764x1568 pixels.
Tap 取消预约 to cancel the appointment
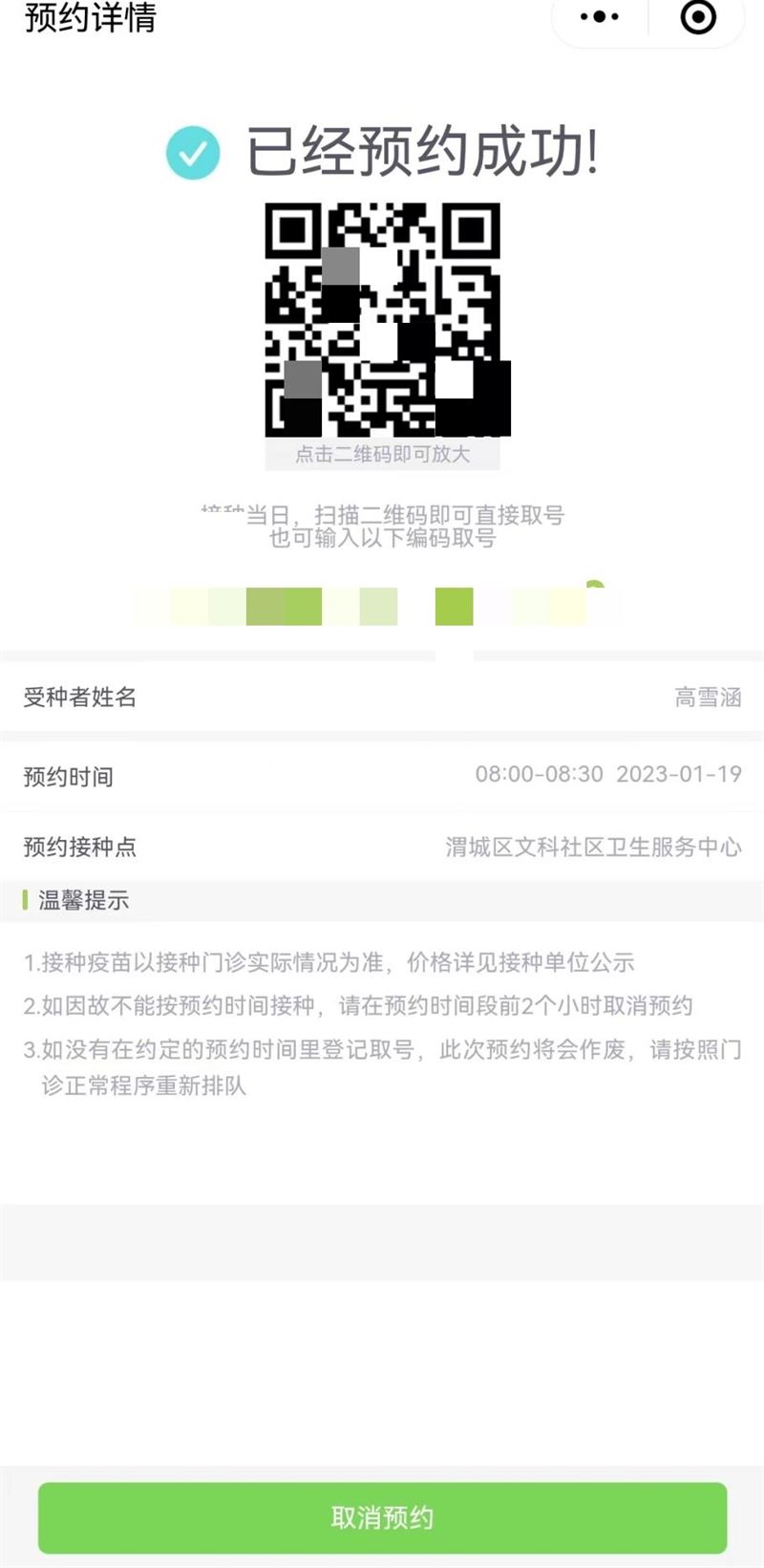[382, 1517]
